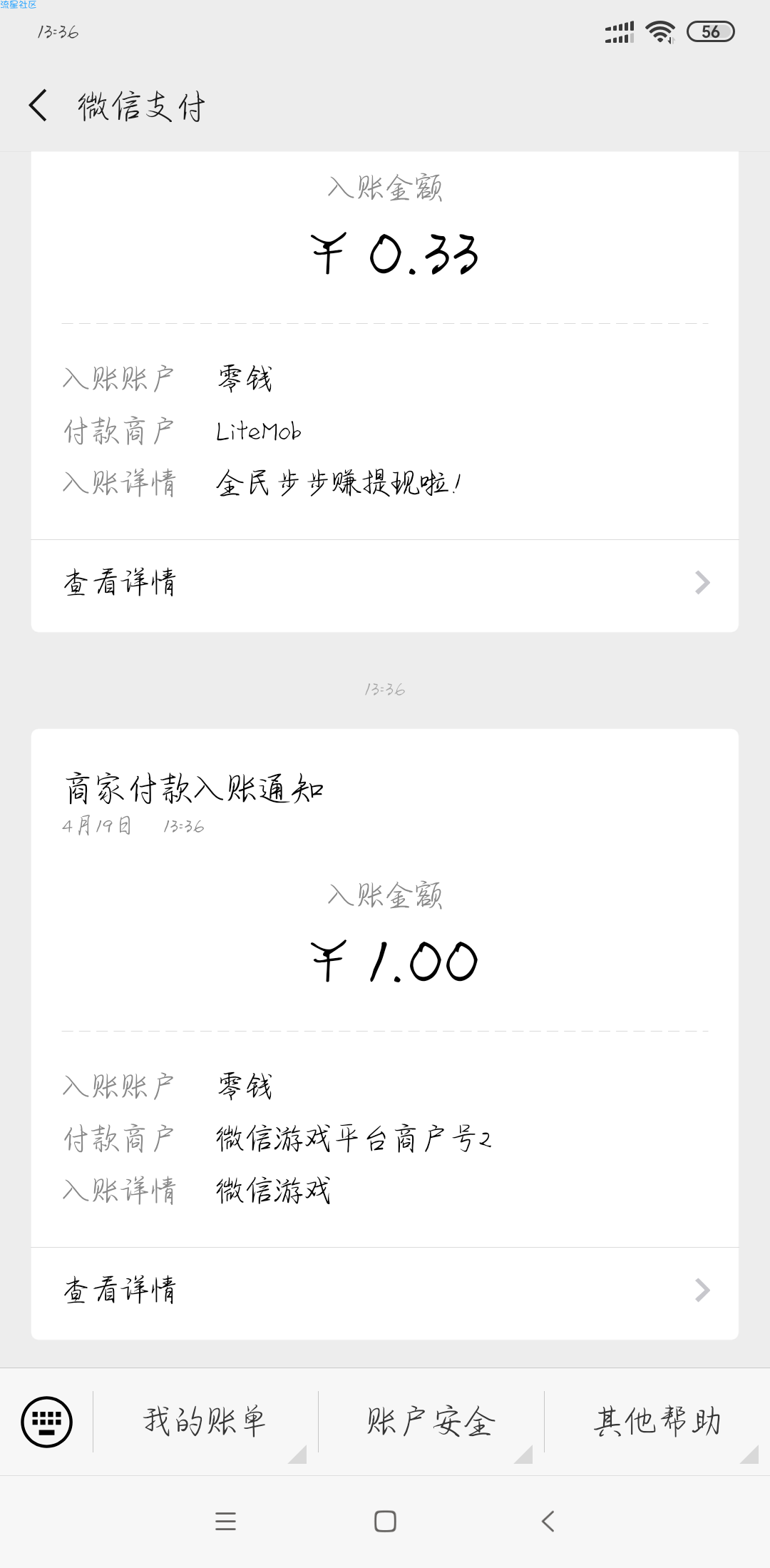Tap the system home button
Viewport: 770px width, 1568px height.
(x=385, y=1521)
